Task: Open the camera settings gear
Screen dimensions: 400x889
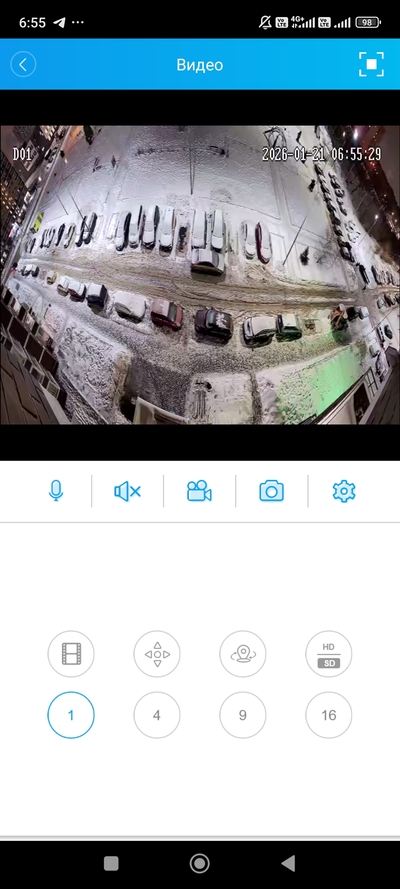Action: click(x=344, y=491)
